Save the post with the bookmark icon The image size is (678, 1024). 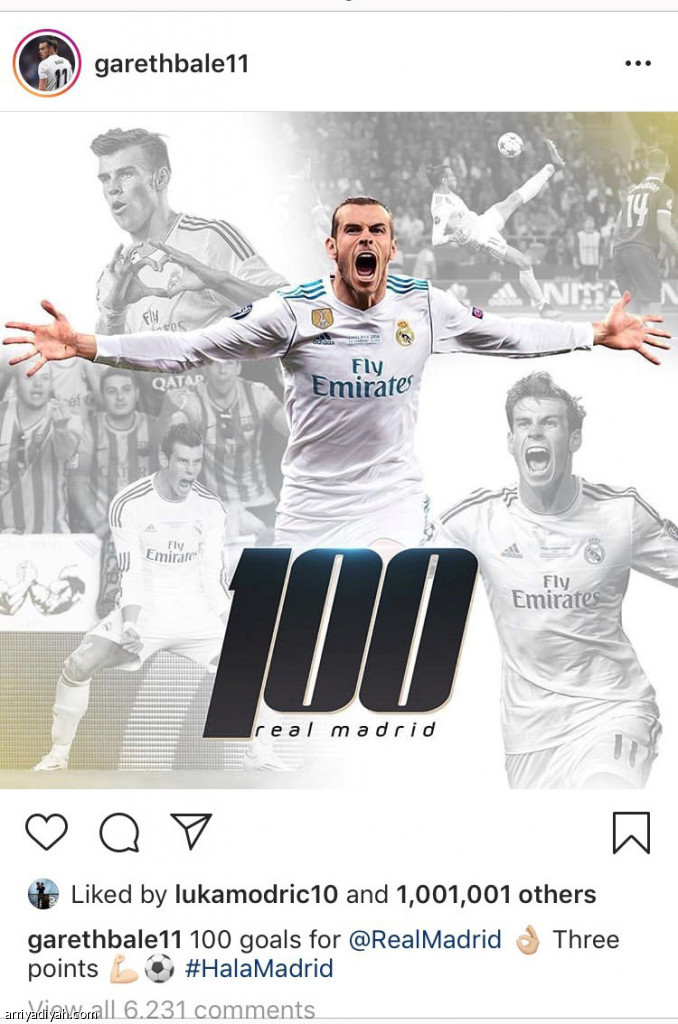coord(631,832)
